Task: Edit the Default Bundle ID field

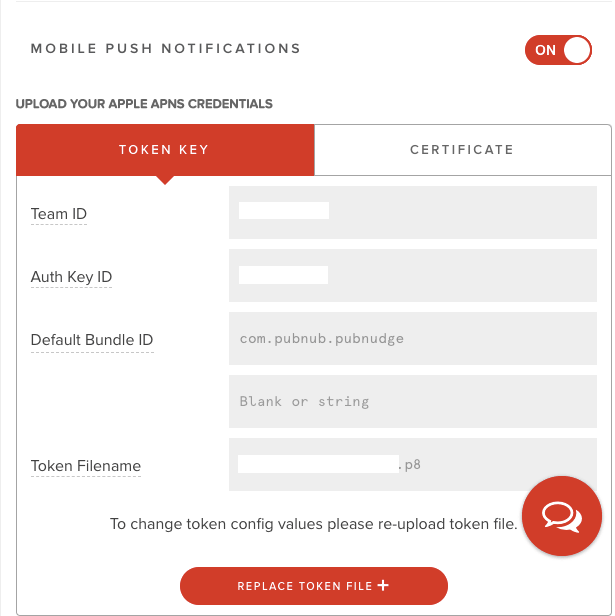Action: 413,338
